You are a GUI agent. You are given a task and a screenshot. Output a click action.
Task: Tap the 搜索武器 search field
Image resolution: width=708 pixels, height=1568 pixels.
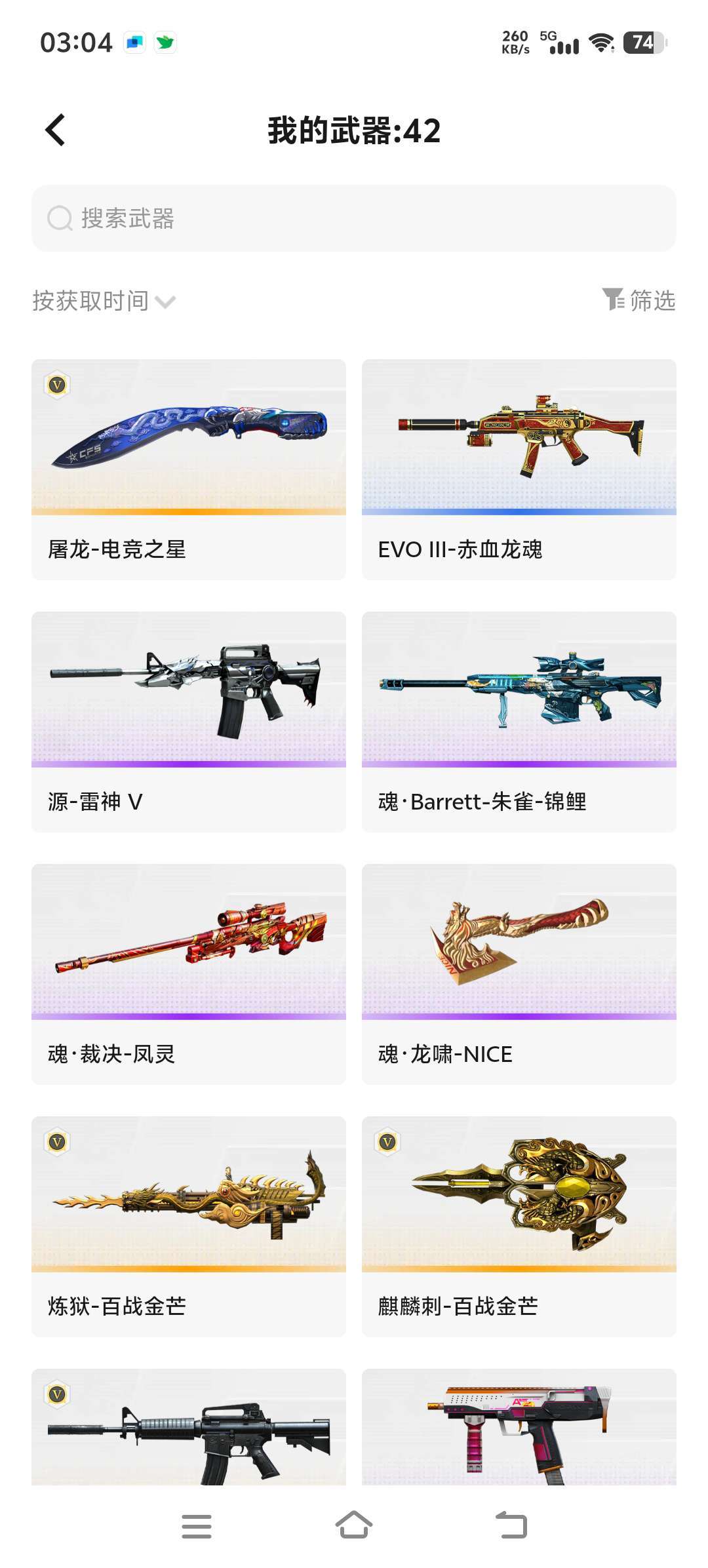point(354,218)
